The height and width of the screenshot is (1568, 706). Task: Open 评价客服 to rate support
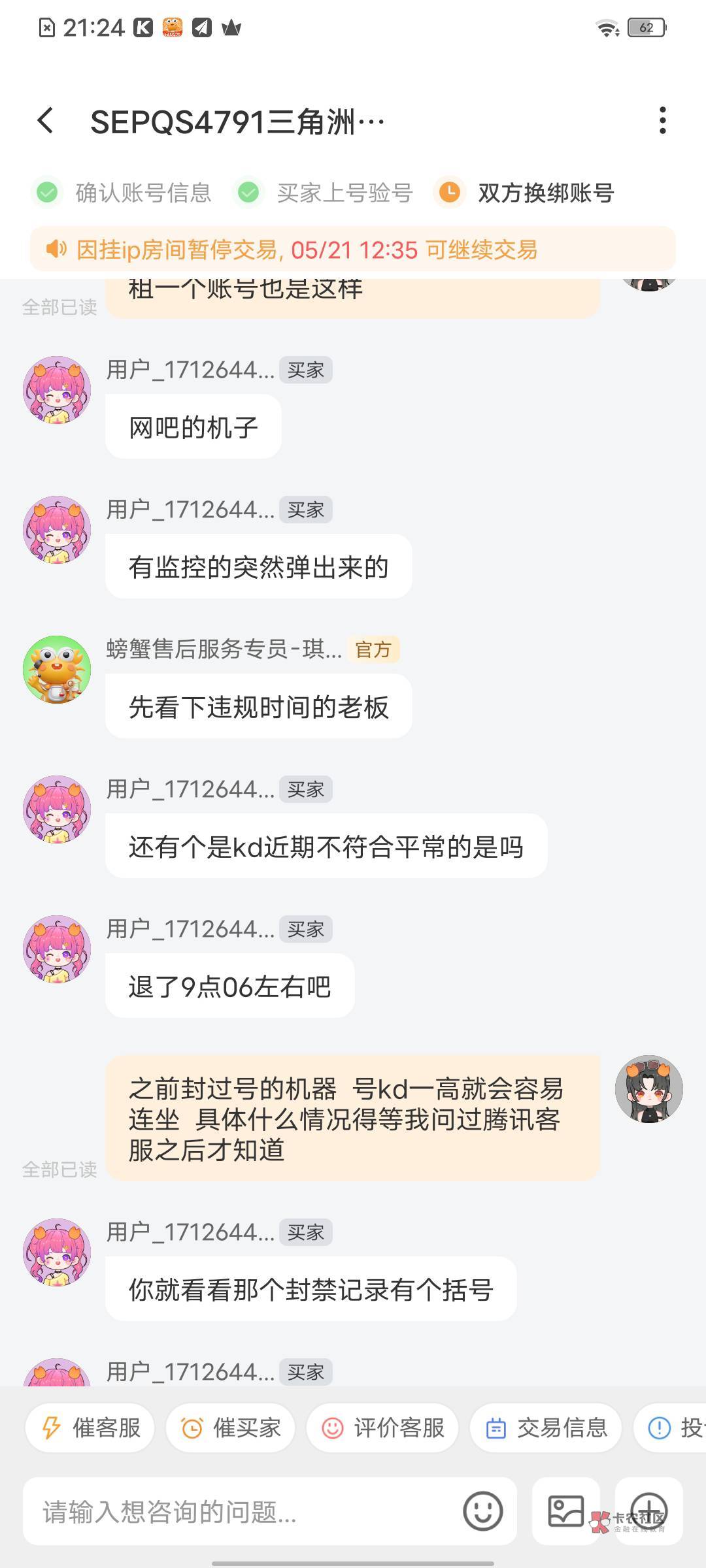point(382,1428)
